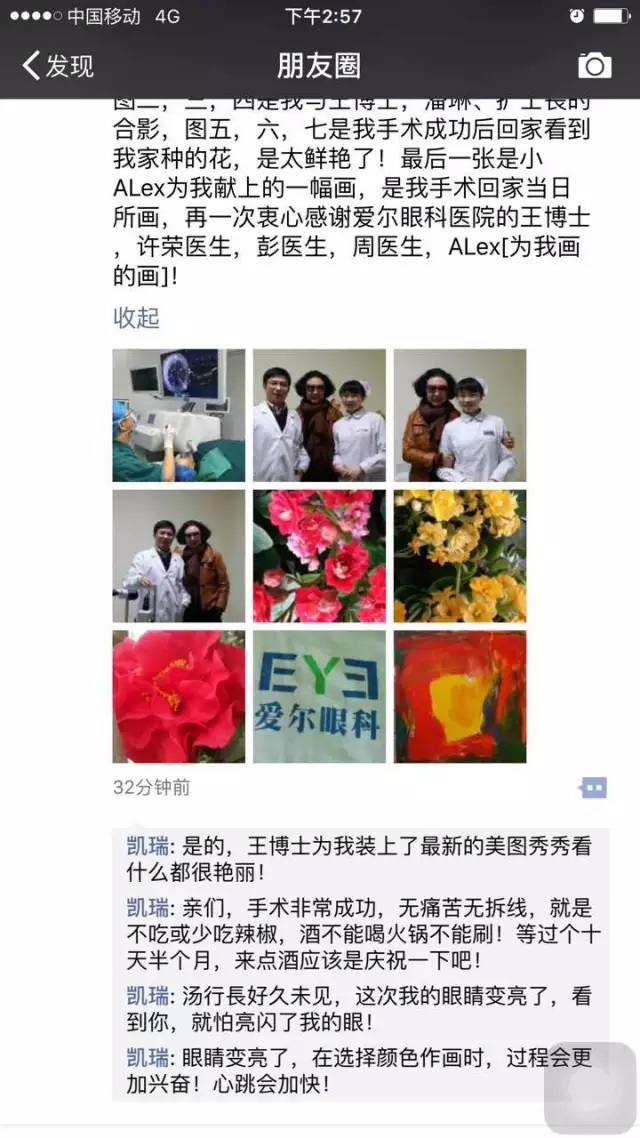Screen dimensions: 640x1138
Task: Open the pink roses photo
Action: 319,556
